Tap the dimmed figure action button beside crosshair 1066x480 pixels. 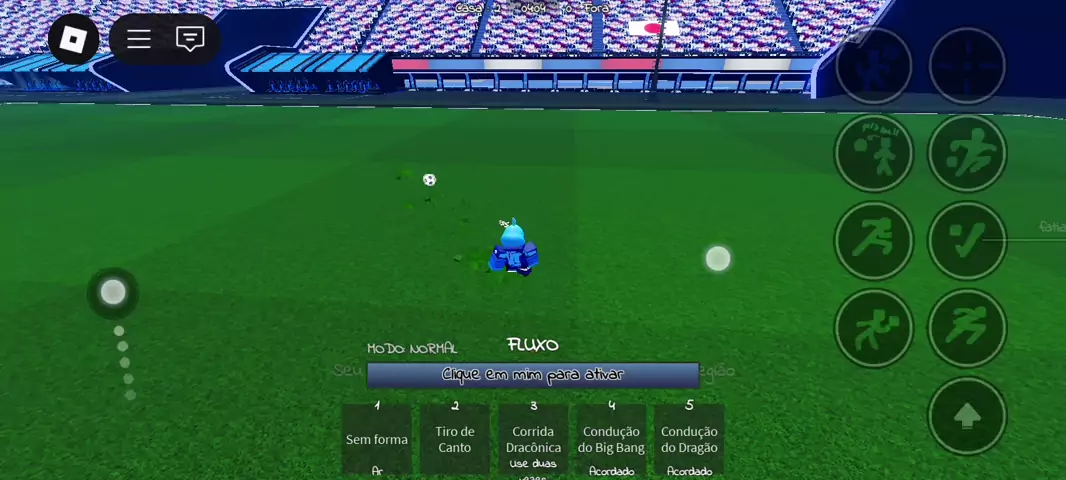click(x=874, y=65)
